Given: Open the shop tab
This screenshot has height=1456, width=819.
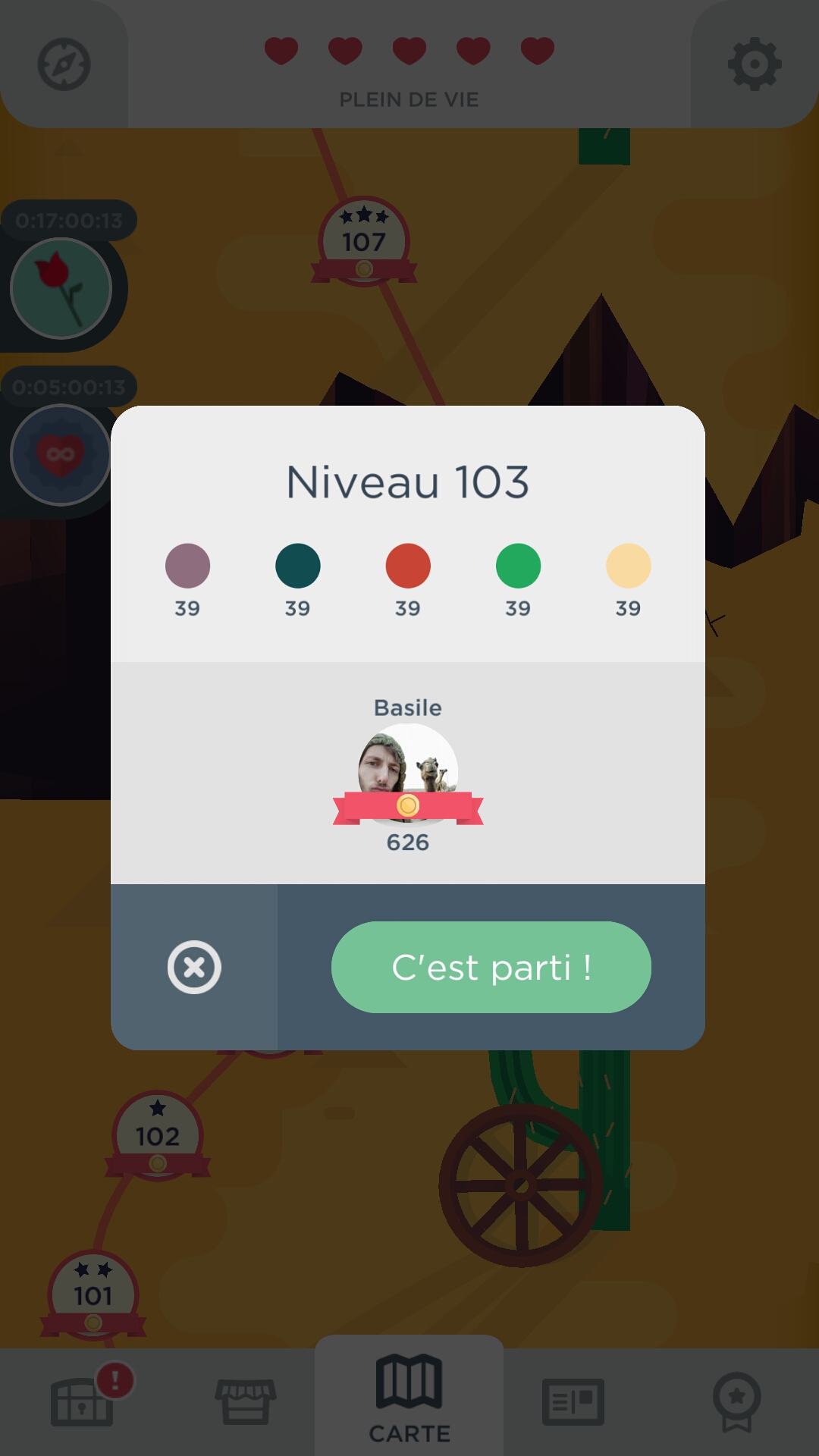Looking at the screenshot, I should pyautogui.click(x=246, y=1401).
